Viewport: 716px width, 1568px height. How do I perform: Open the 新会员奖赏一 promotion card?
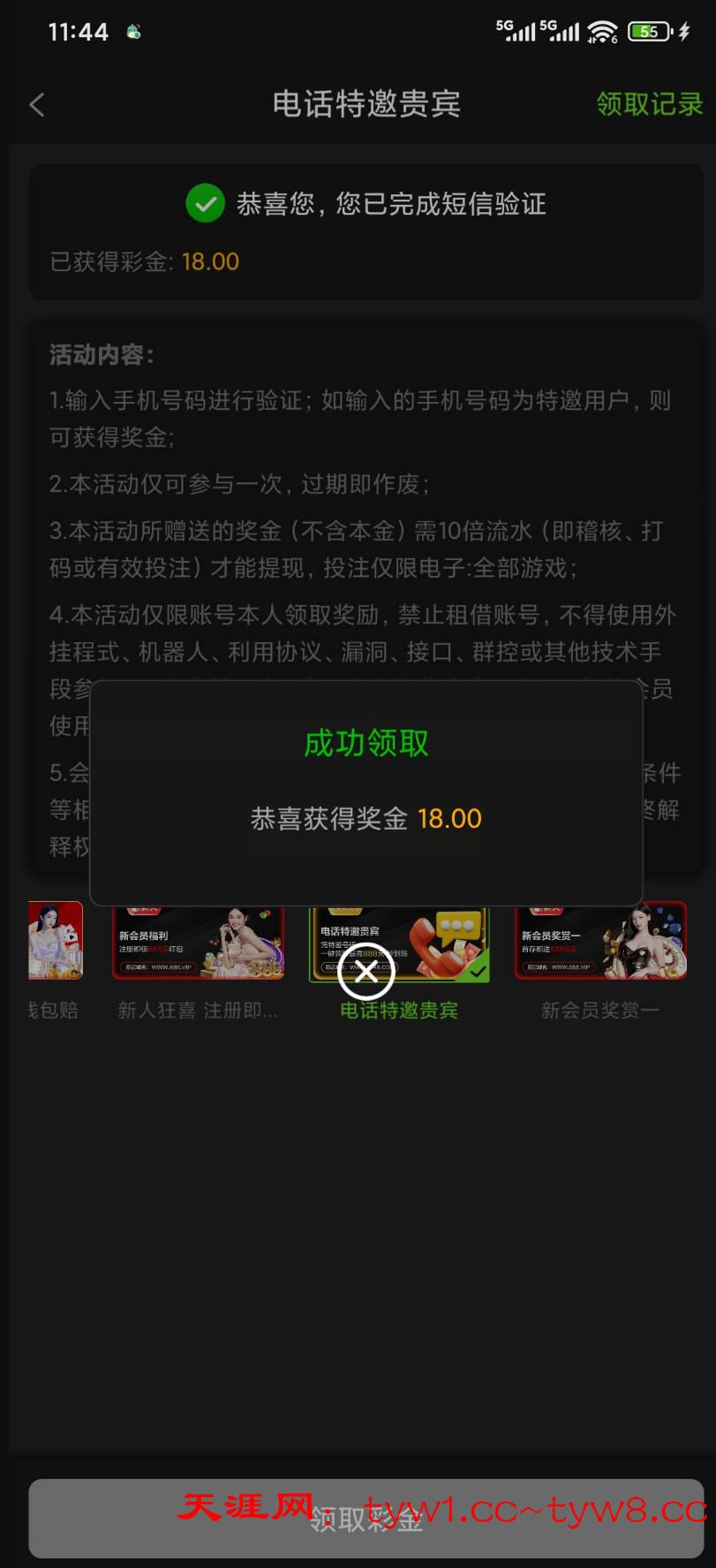[x=600, y=943]
